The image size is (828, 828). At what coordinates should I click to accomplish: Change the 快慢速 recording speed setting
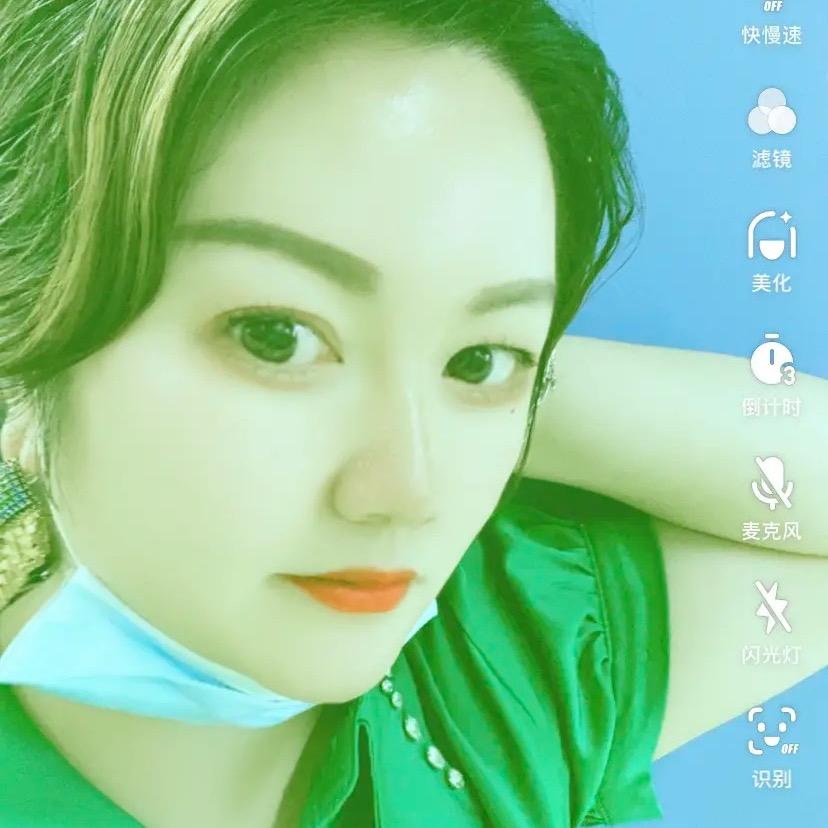tap(771, 22)
